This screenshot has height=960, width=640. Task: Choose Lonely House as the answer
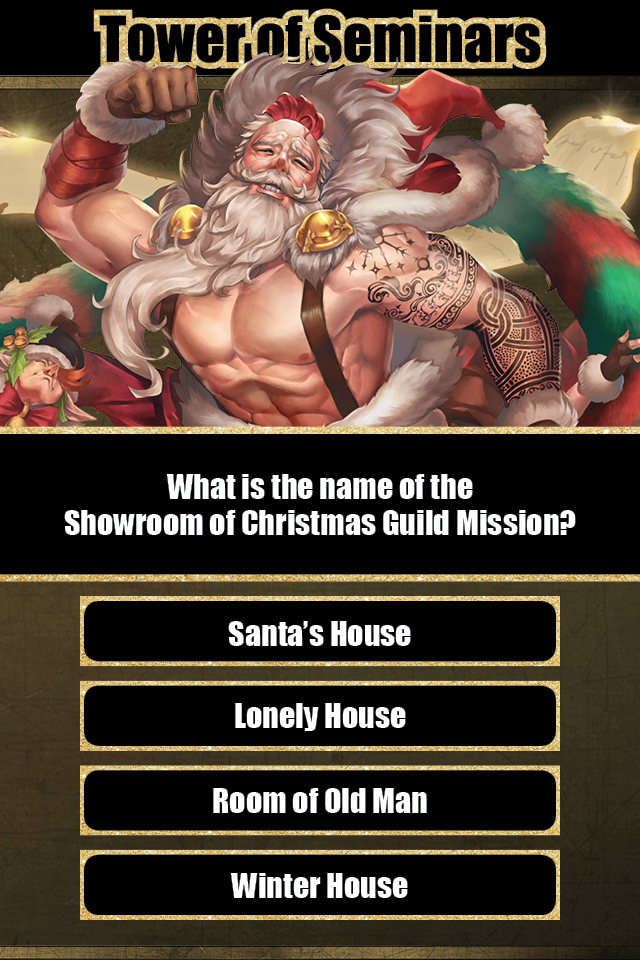[320, 716]
